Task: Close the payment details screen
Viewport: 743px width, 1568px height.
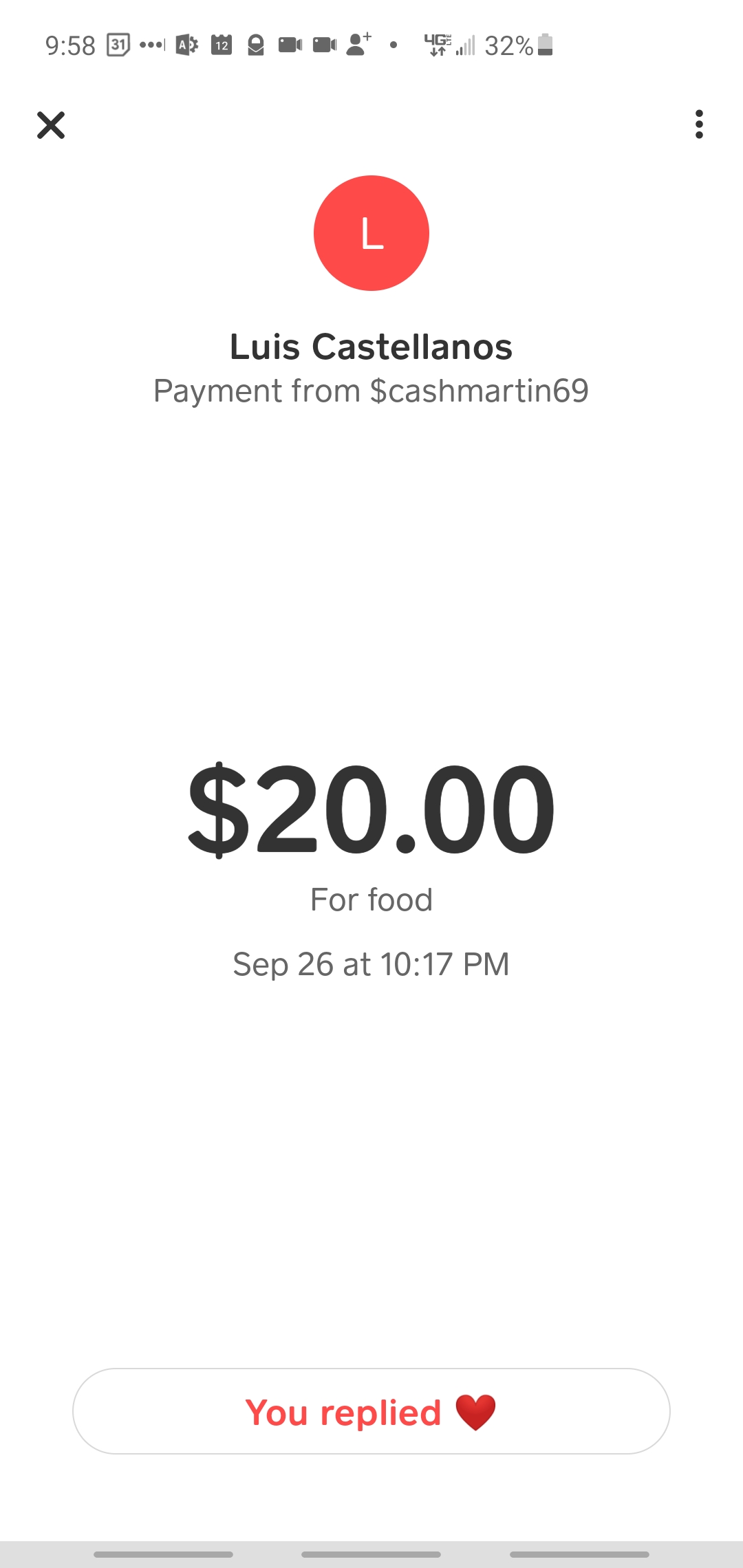Action: point(51,125)
